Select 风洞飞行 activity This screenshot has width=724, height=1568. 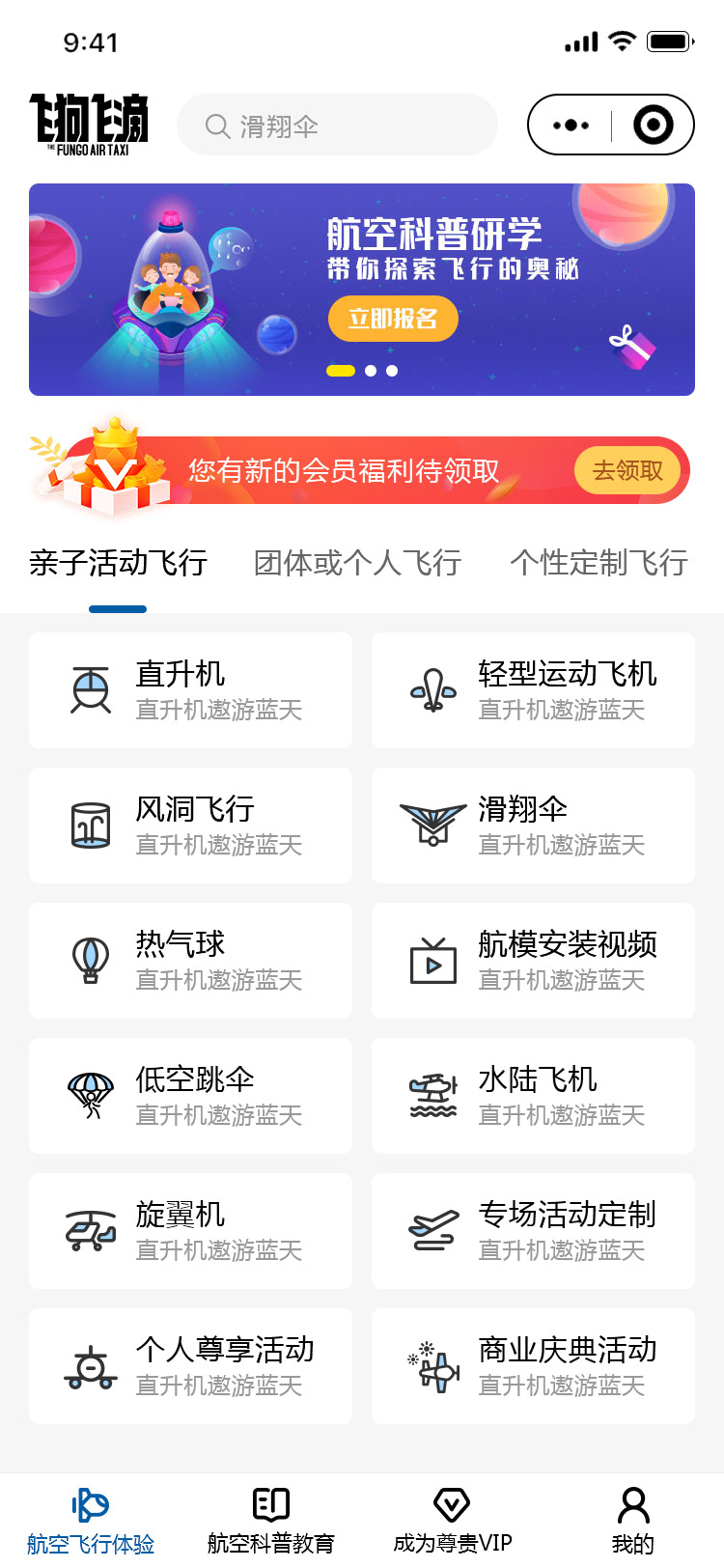190,826
